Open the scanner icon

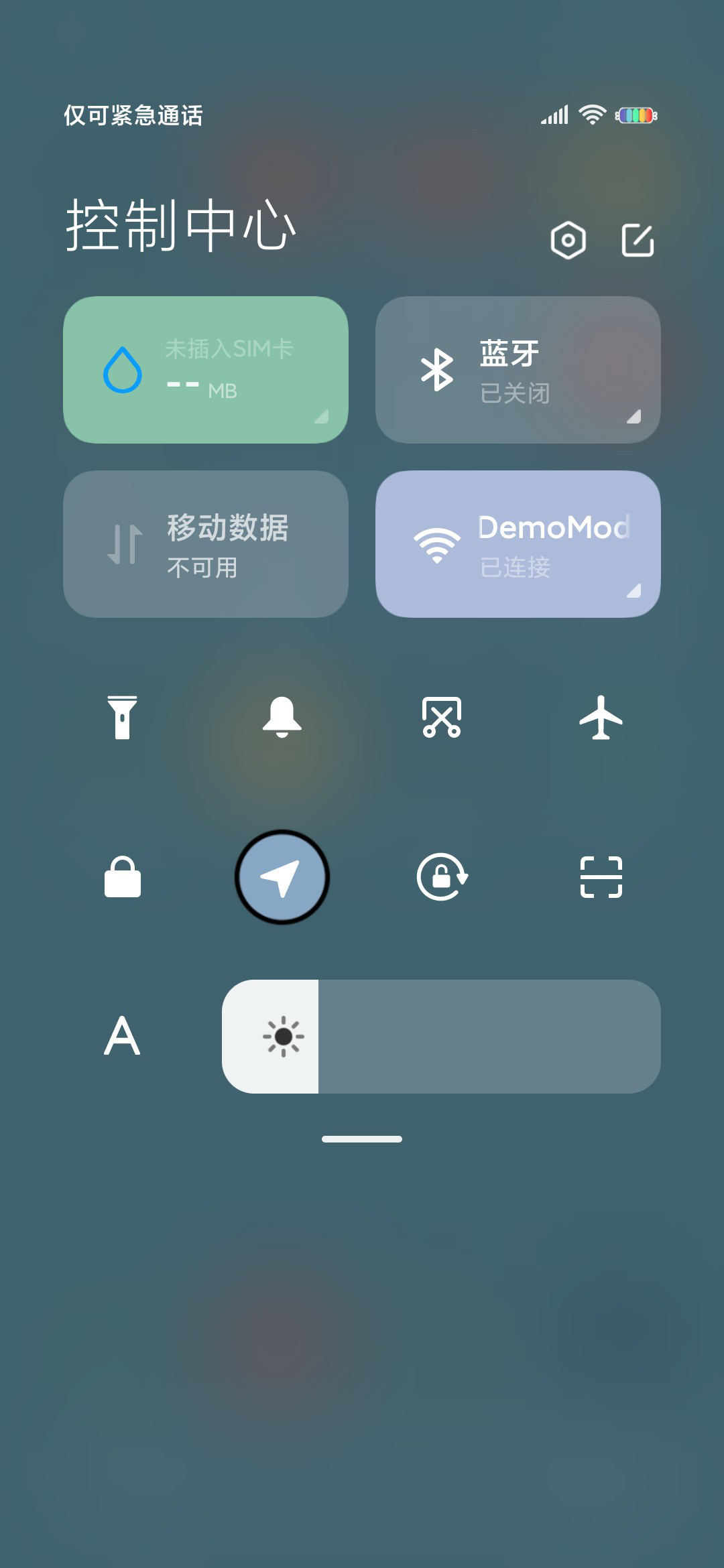point(601,877)
